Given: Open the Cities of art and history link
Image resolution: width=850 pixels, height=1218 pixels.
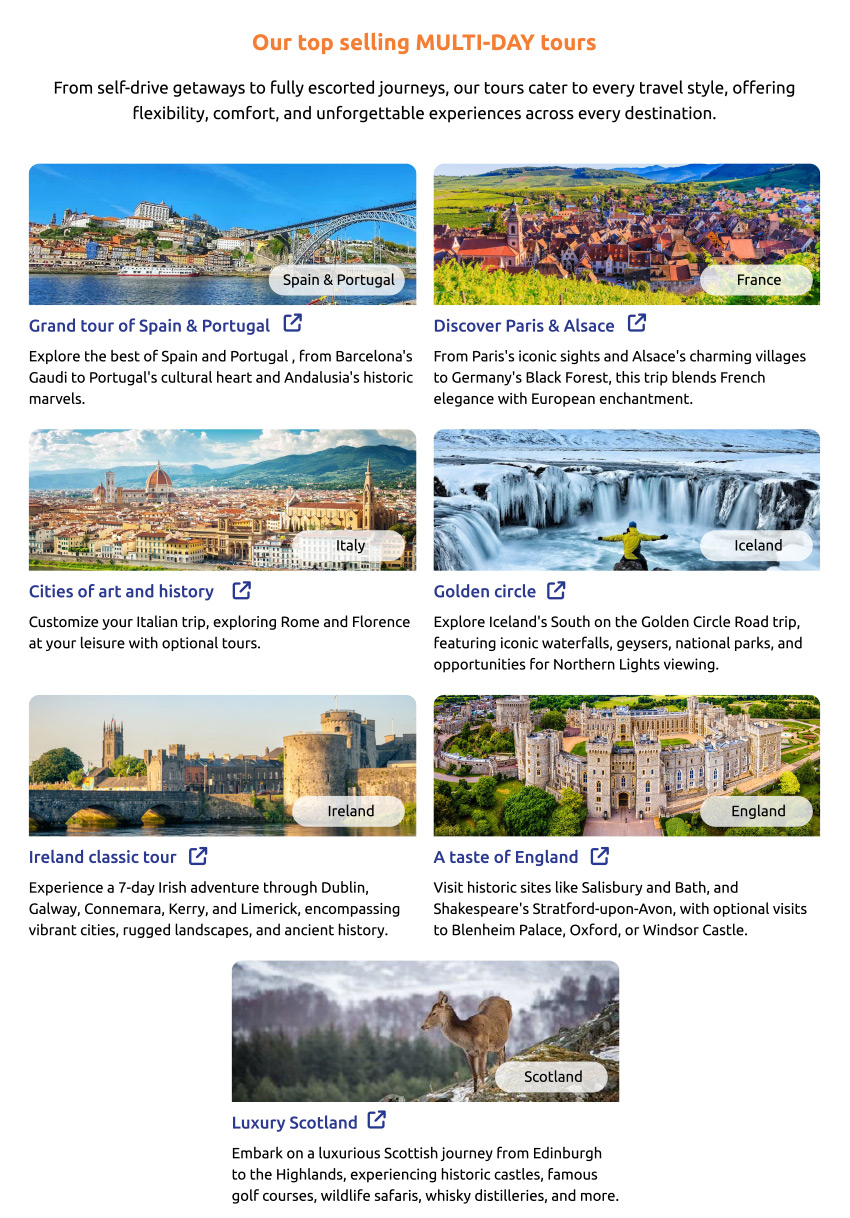Looking at the screenshot, I should 121,592.
